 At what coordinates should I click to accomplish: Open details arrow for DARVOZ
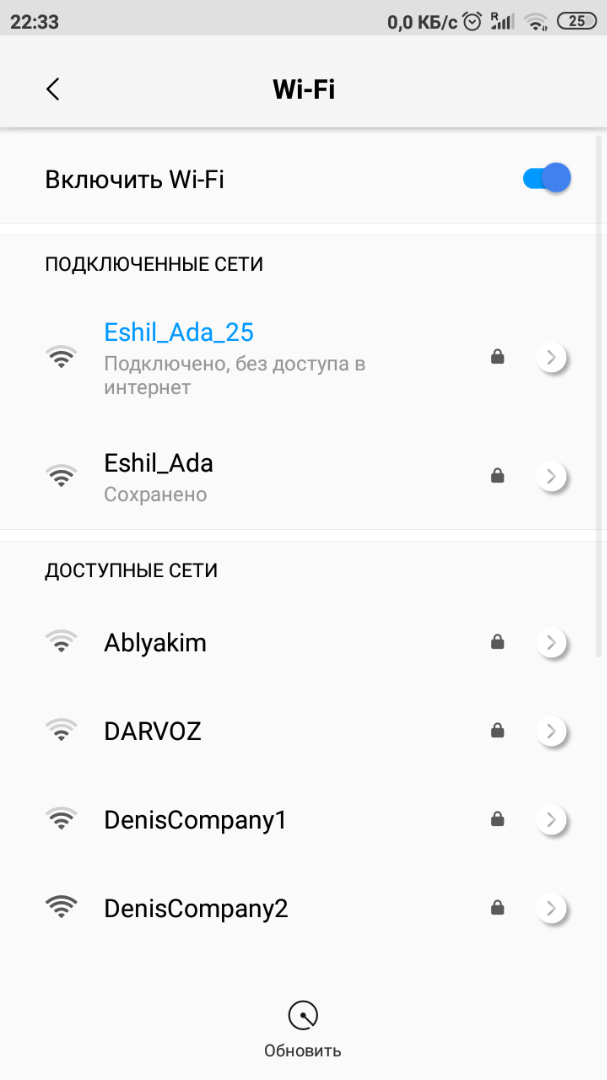(551, 731)
